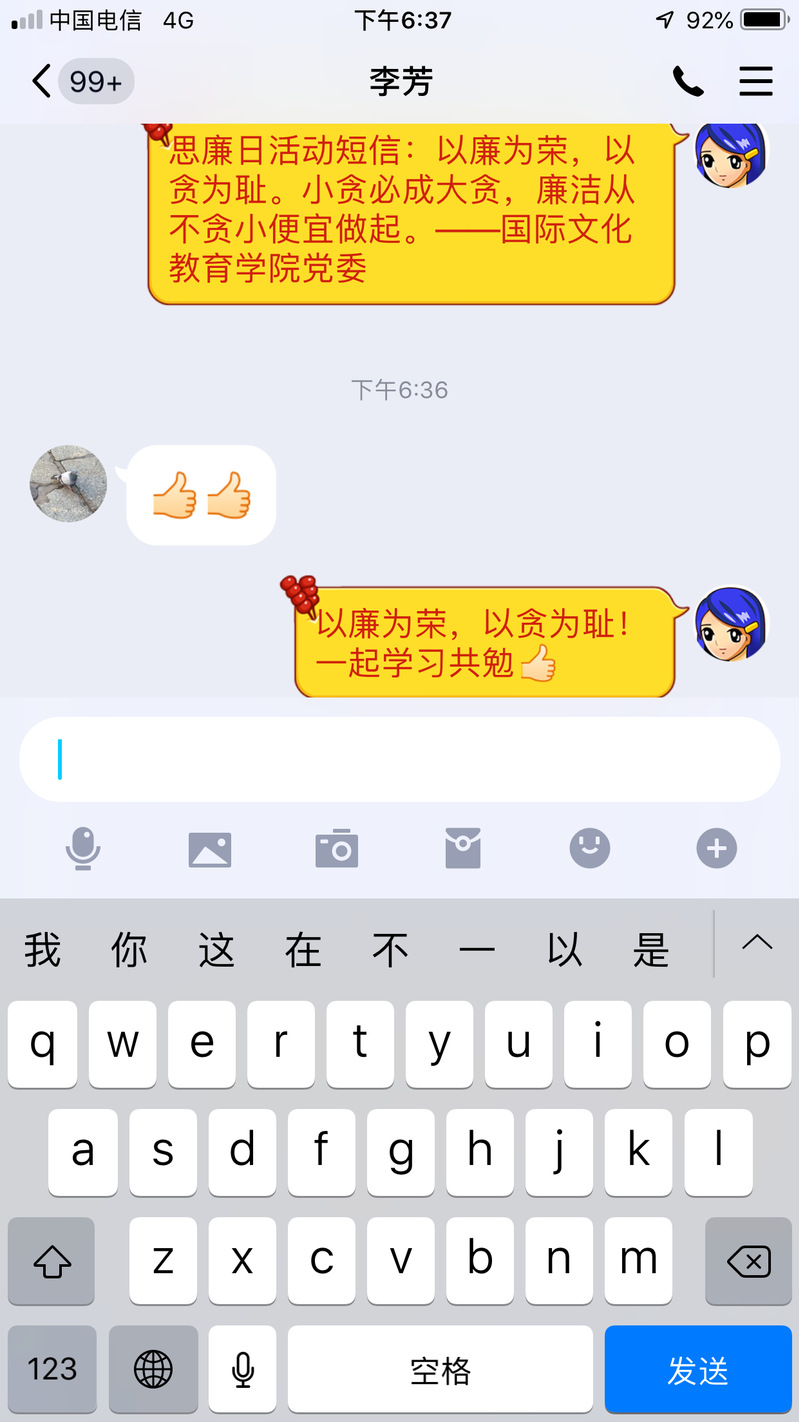799x1422 pixels.
Task: Switch input language with globe key
Action: click(x=153, y=1369)
